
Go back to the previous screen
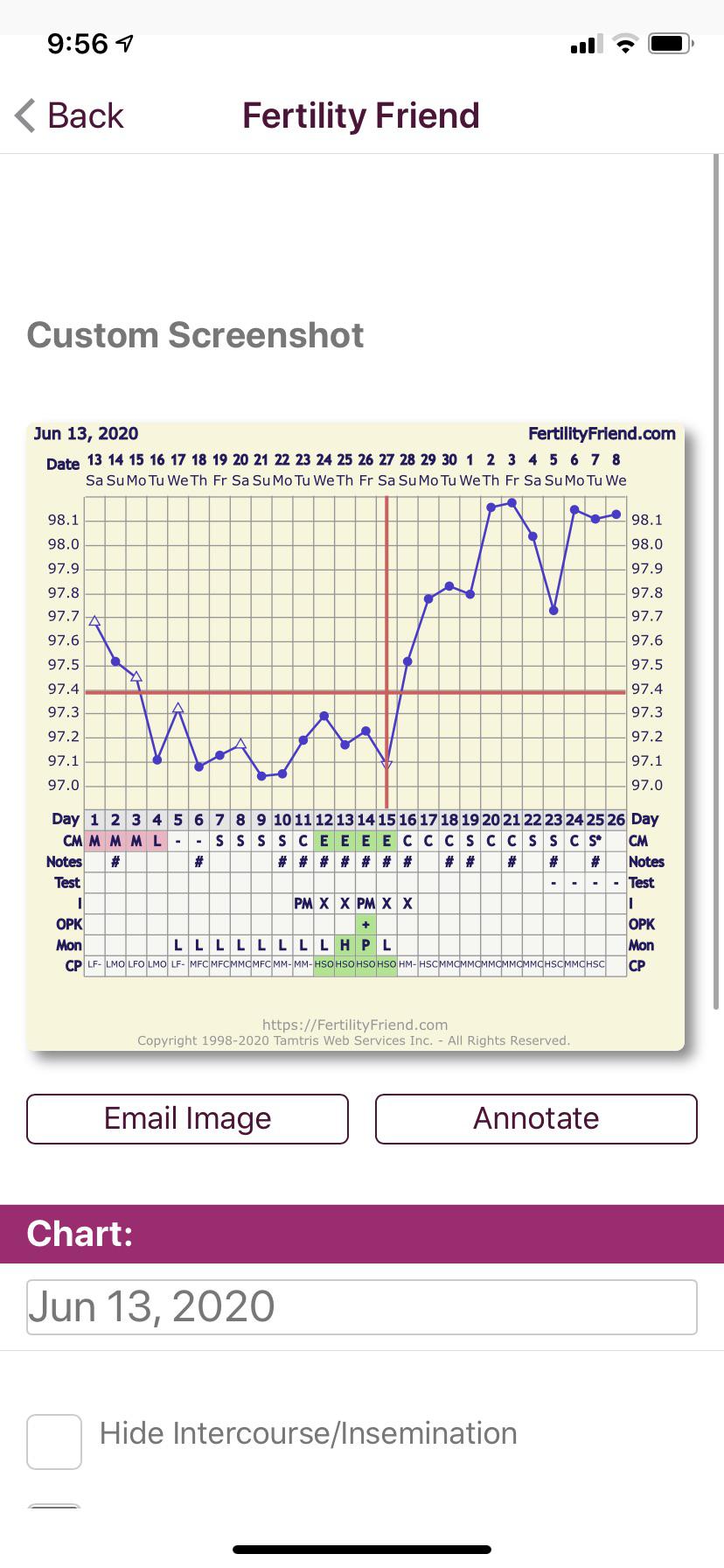click(x=70, y=115)
